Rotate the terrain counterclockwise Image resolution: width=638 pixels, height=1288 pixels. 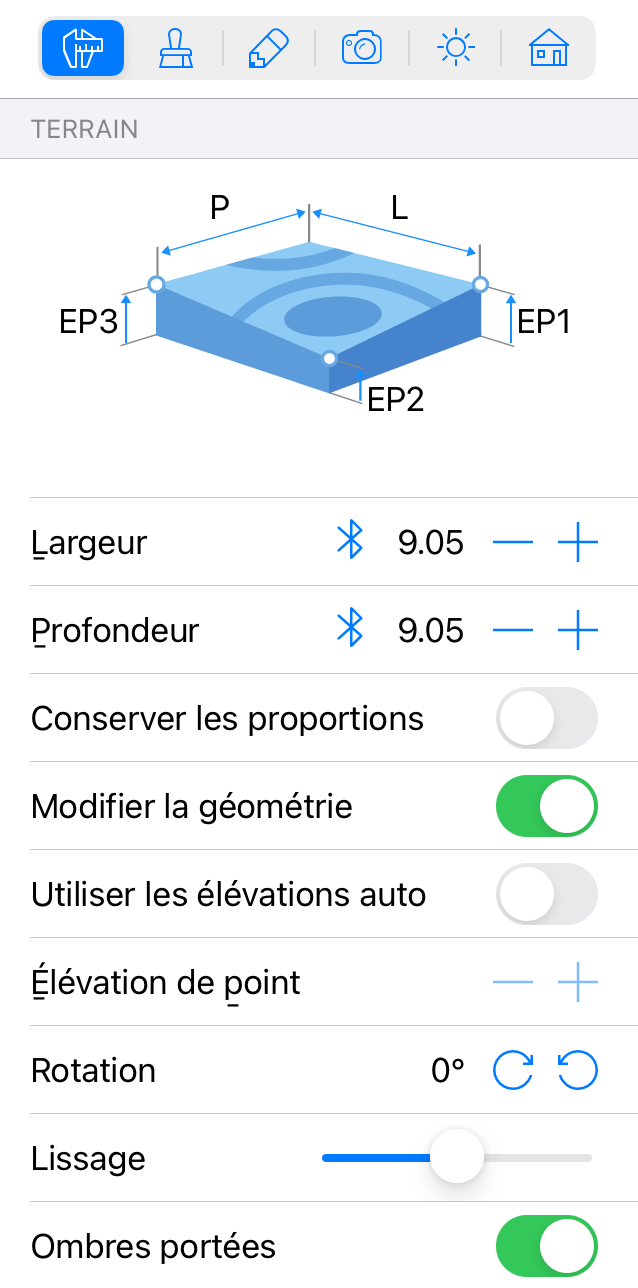[x=577, y=1070]
